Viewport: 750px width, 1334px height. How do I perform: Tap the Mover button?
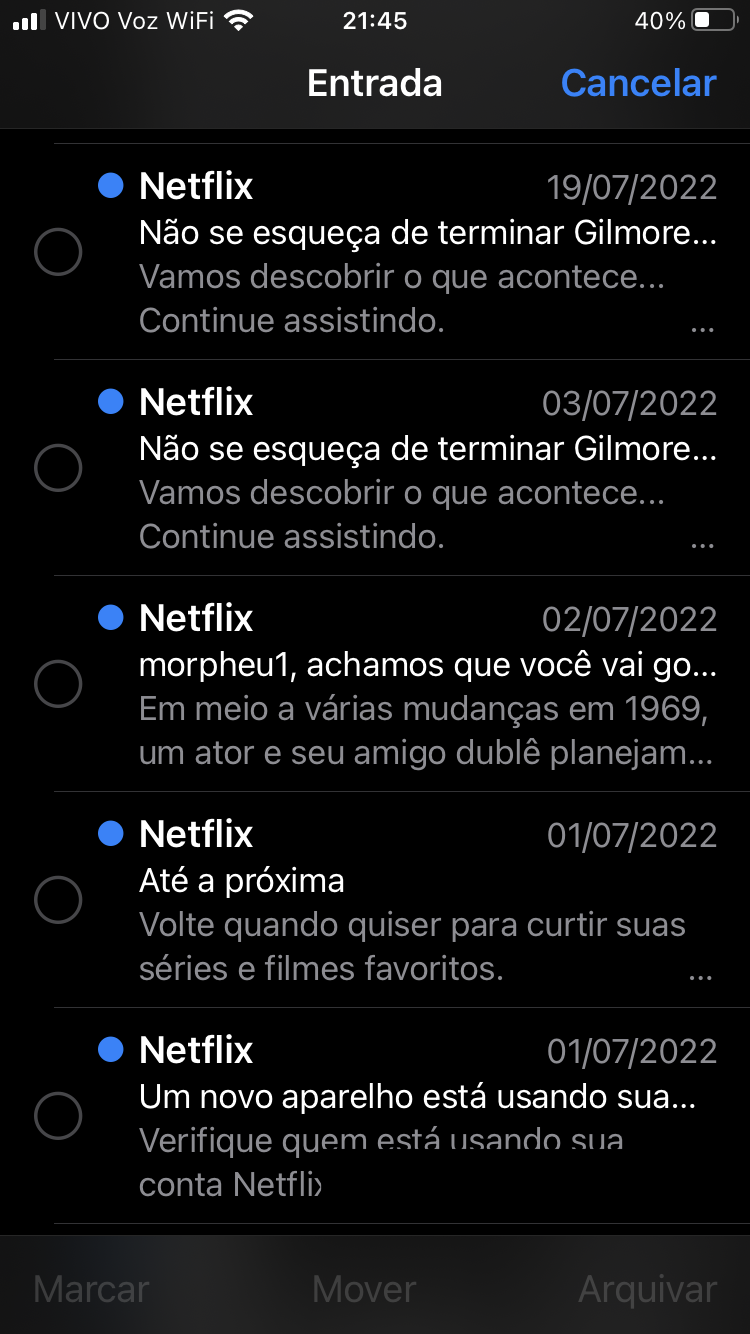coord(364,1289)
